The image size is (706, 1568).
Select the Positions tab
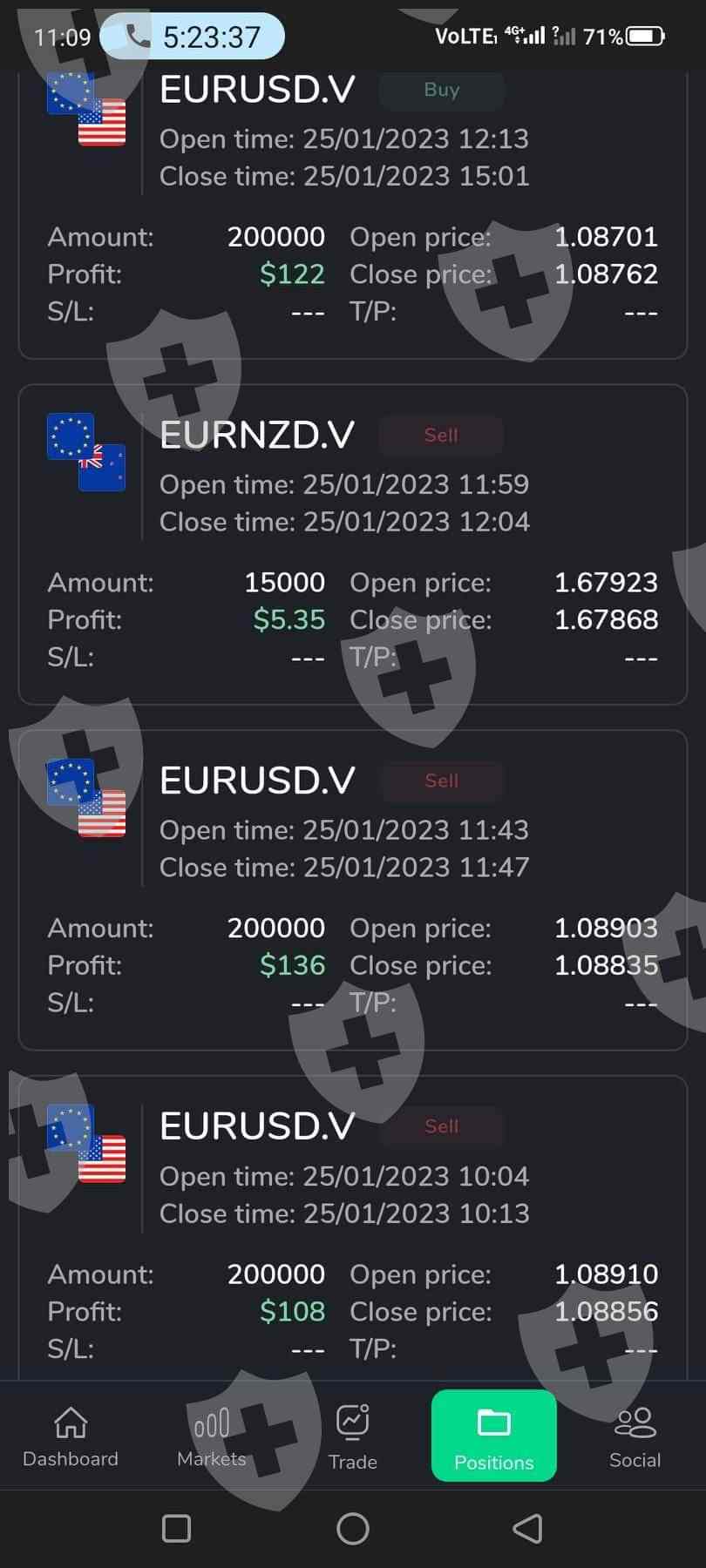click(493, 1436)
